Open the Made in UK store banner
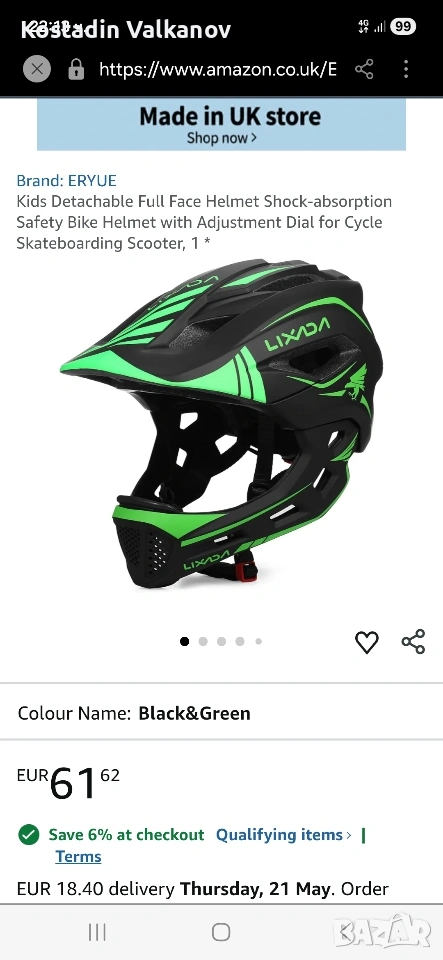443x960 pixels. click(x=222, y=124)
